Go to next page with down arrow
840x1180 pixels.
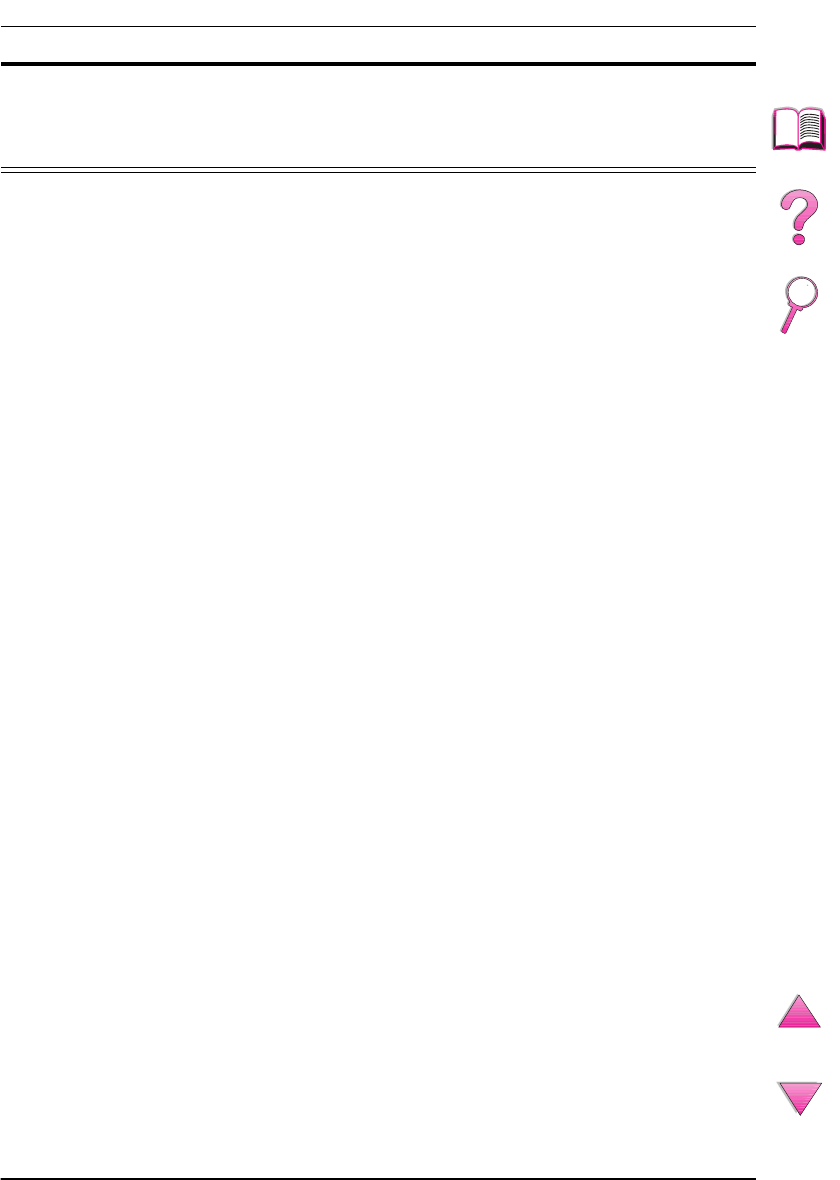coord(798,1097)
